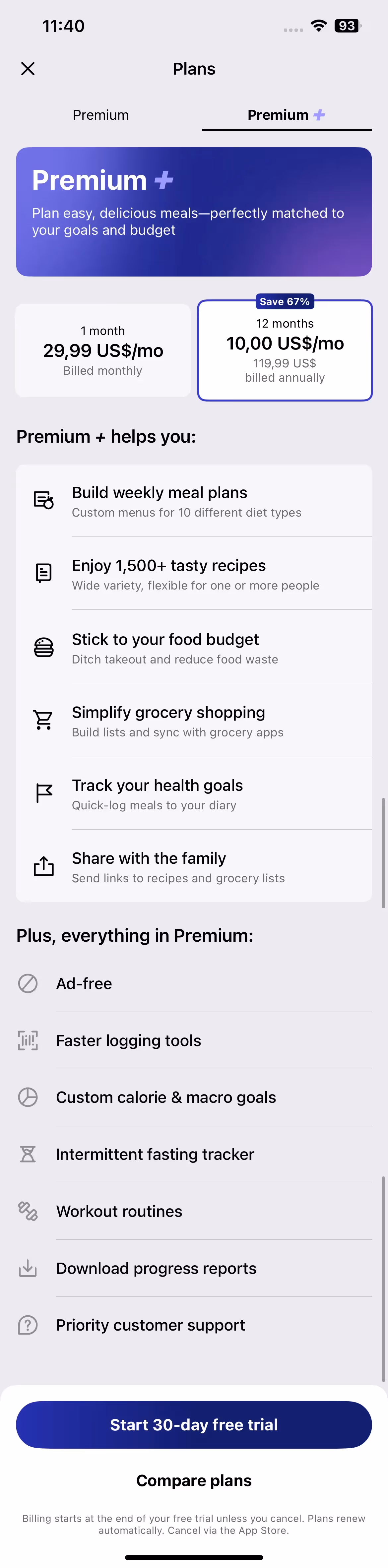388x1568 pixels.
Task: Start the 30-day free trial
Action: tap(194, 1424)
